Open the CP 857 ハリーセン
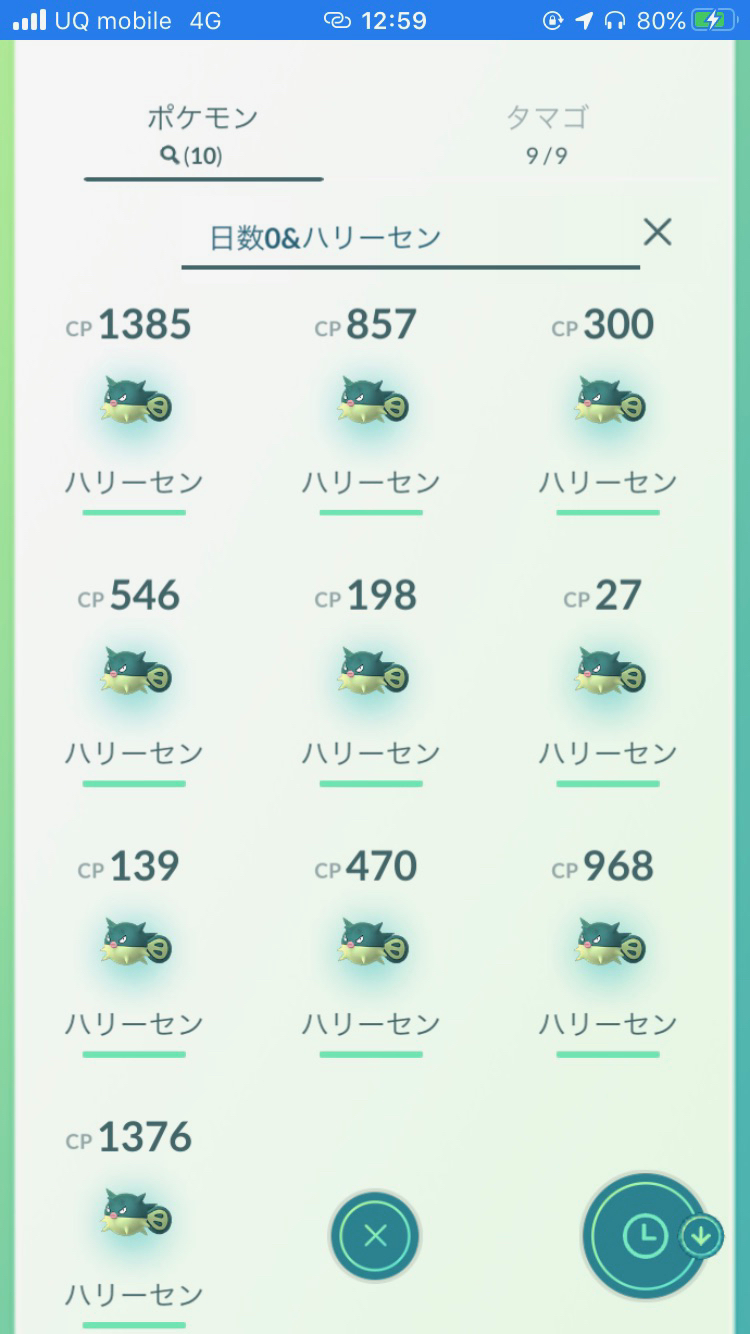750x1334 pixels. tap(371, 405)
